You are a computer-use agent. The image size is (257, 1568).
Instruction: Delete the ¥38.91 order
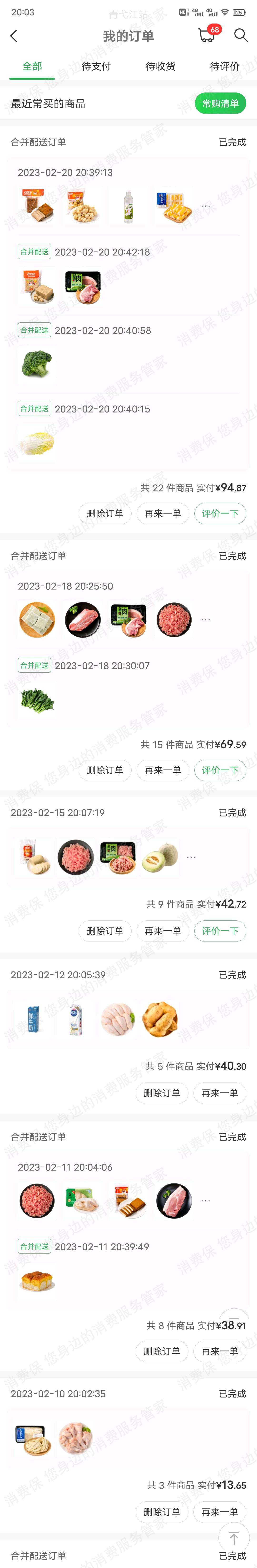point(161,1351)
